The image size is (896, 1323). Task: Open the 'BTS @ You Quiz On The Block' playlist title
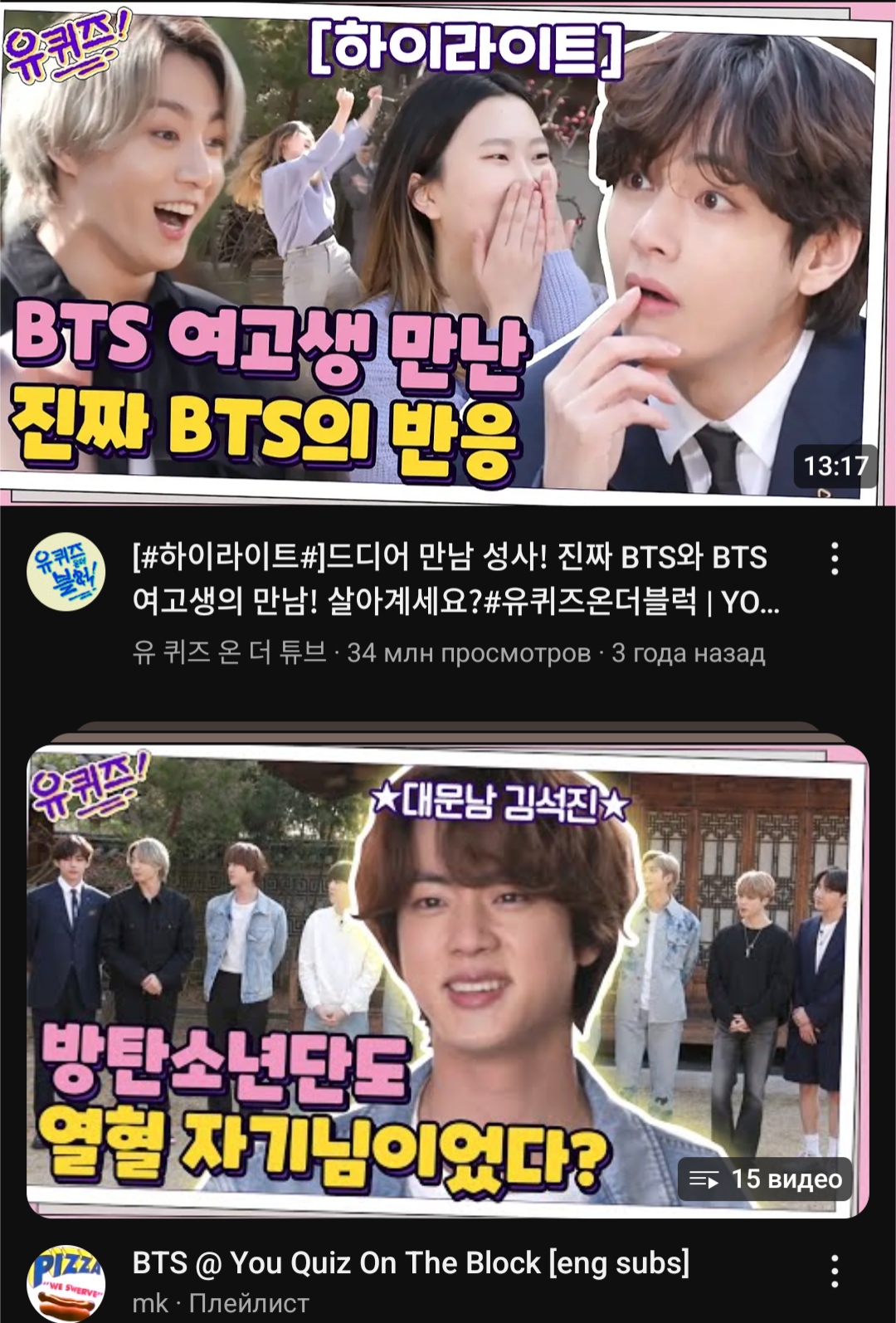pos(411,1262)
